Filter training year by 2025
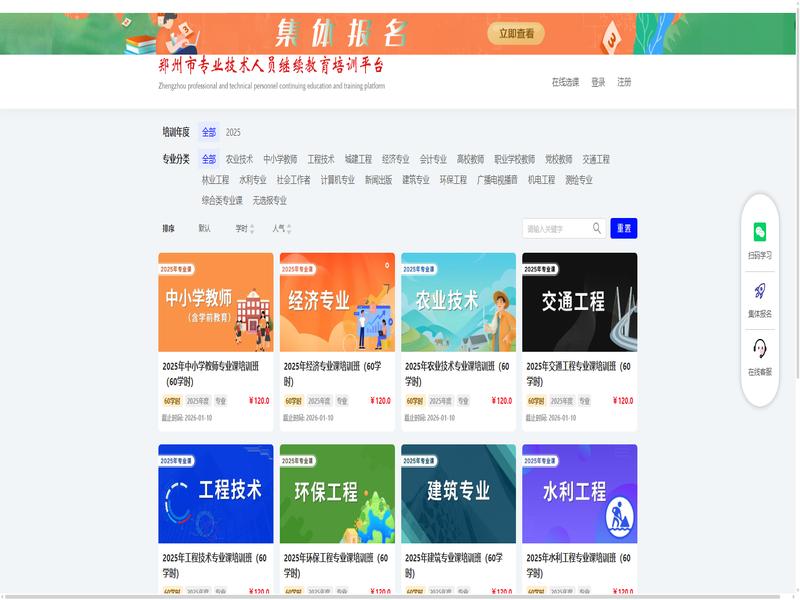The width and height of the screenshot is (800, 600). click(233, 132)
